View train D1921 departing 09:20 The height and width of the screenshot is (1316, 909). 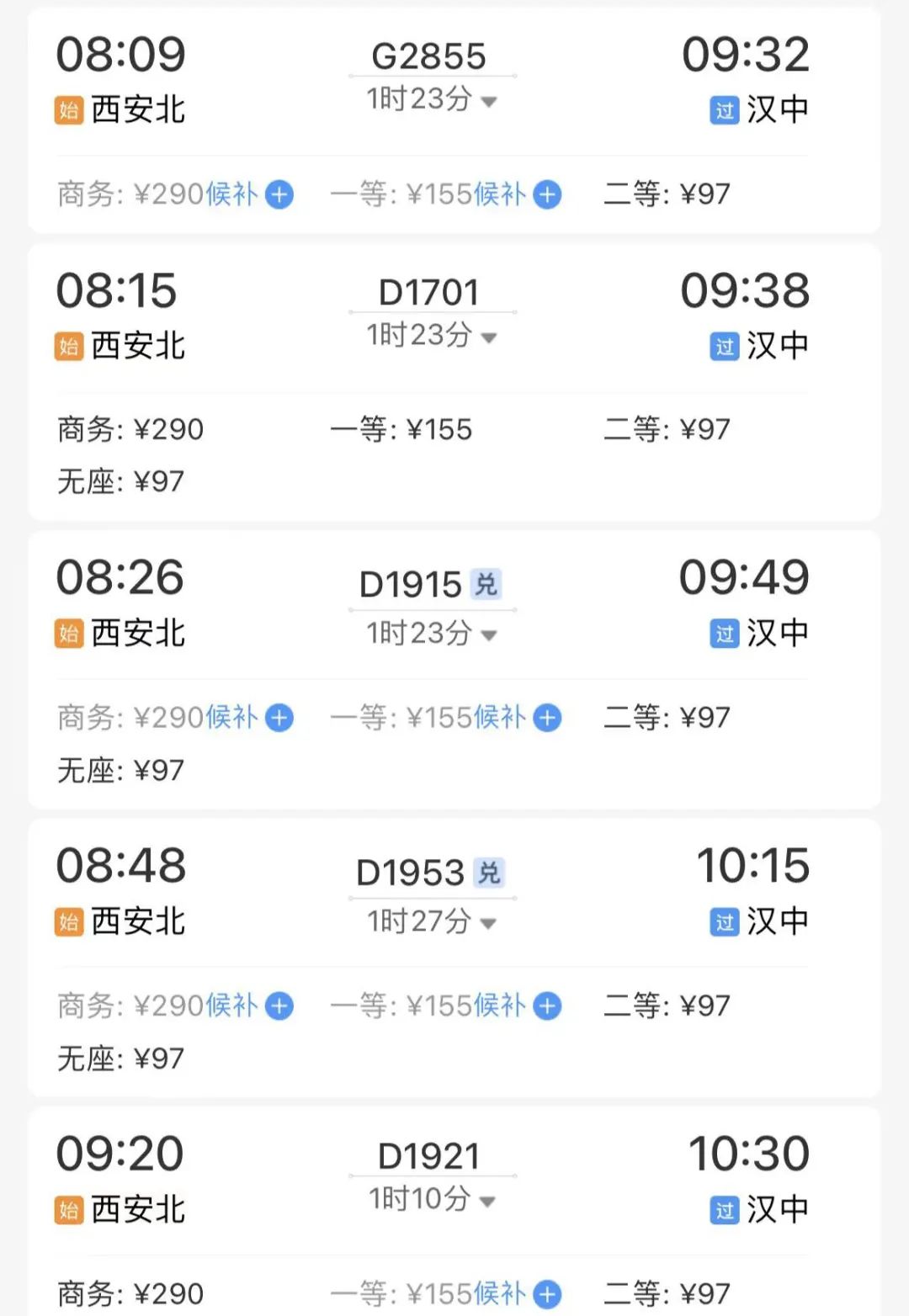click(x=429, y=1156)
